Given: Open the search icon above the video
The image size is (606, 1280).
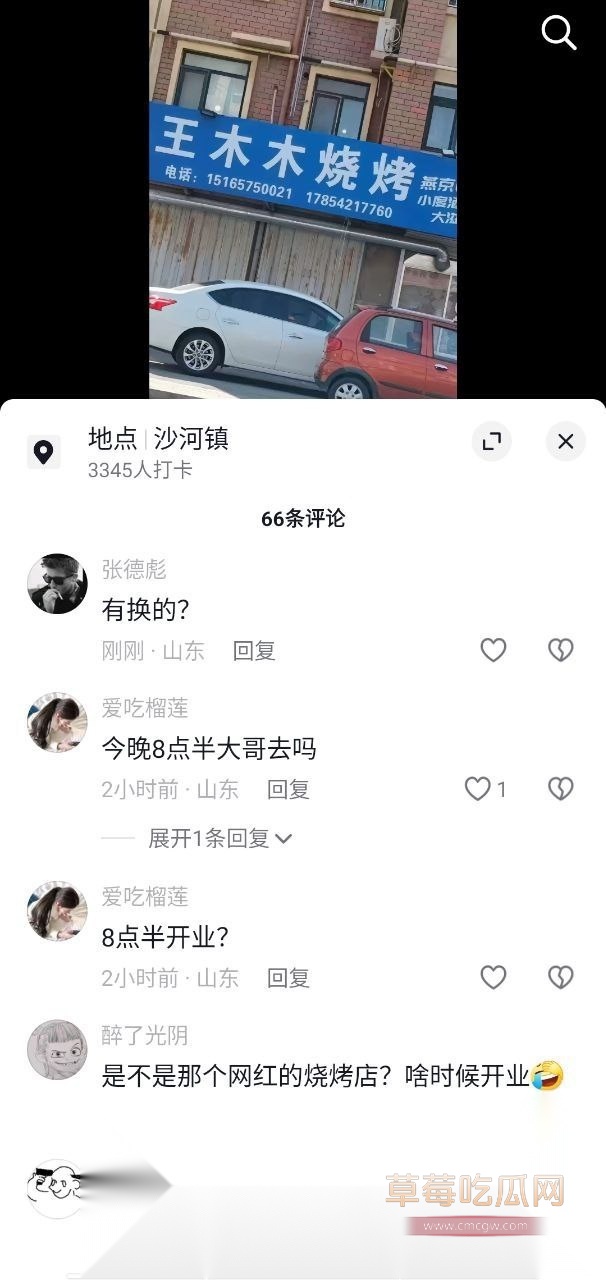Looking at the screenshot, I should [559, 32].
